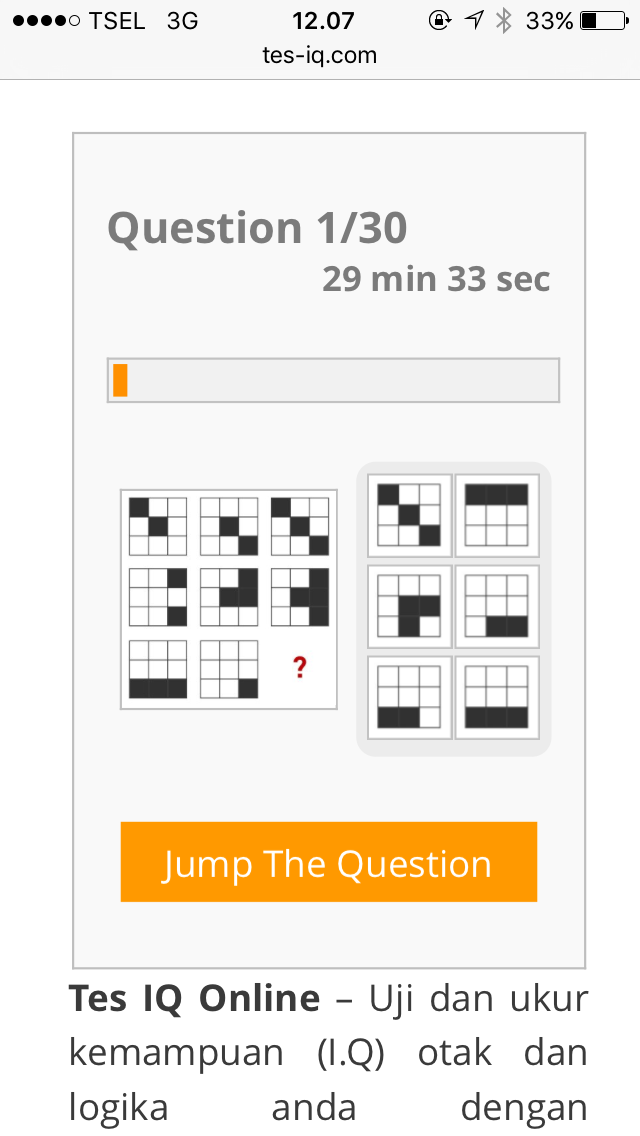Open the tes-iq.com address bar
This screenshot has height=1136, width=640.
pos(320,55)
